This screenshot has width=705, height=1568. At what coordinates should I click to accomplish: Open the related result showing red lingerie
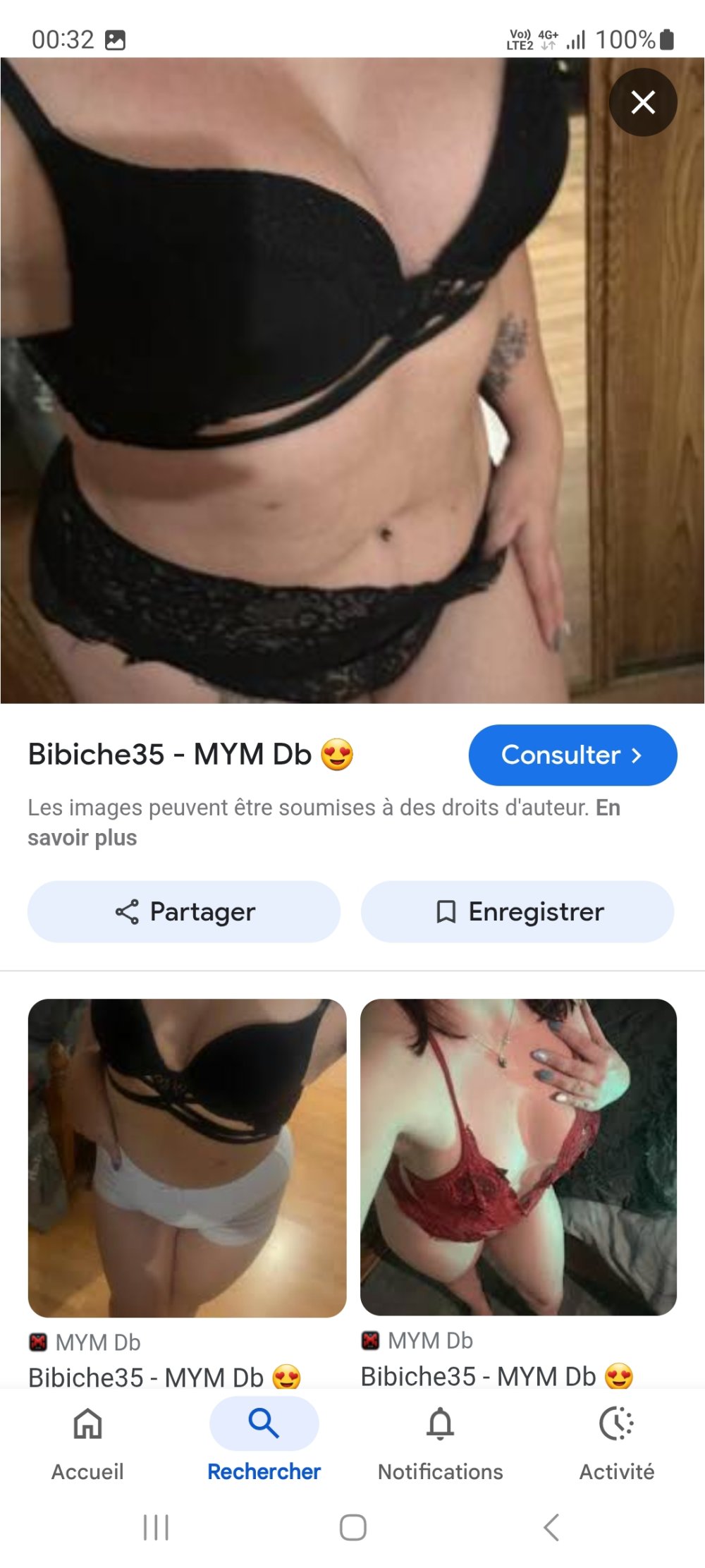518,1157
